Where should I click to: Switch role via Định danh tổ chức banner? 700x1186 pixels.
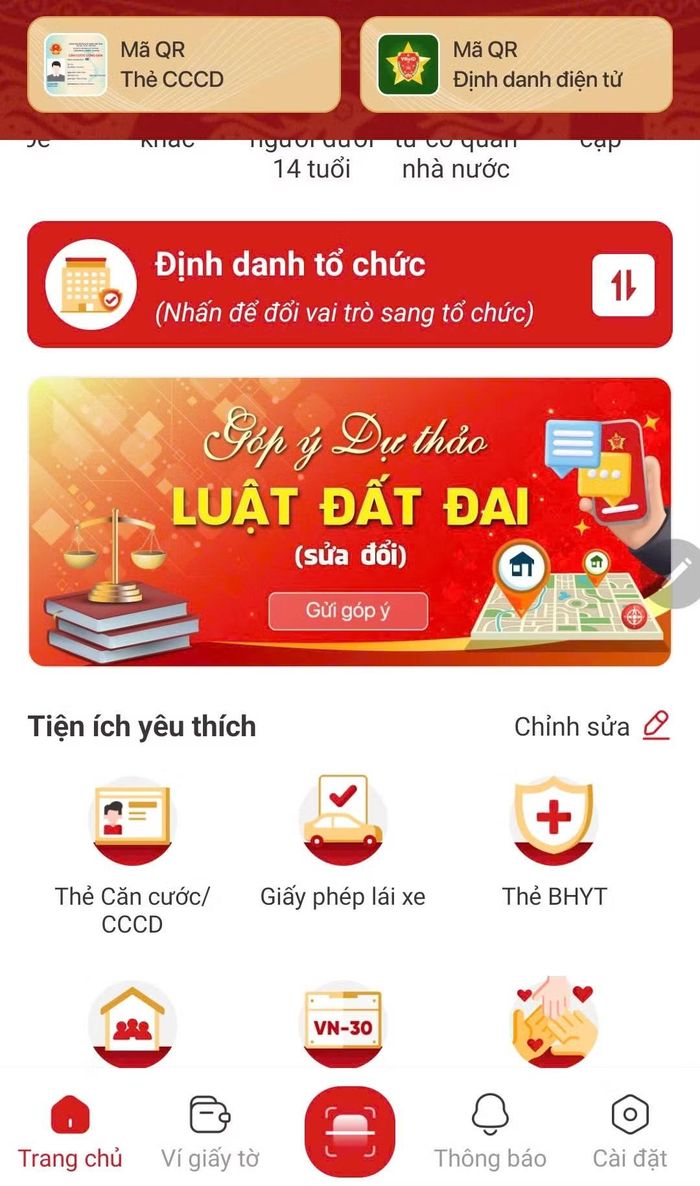click(350, 284)
